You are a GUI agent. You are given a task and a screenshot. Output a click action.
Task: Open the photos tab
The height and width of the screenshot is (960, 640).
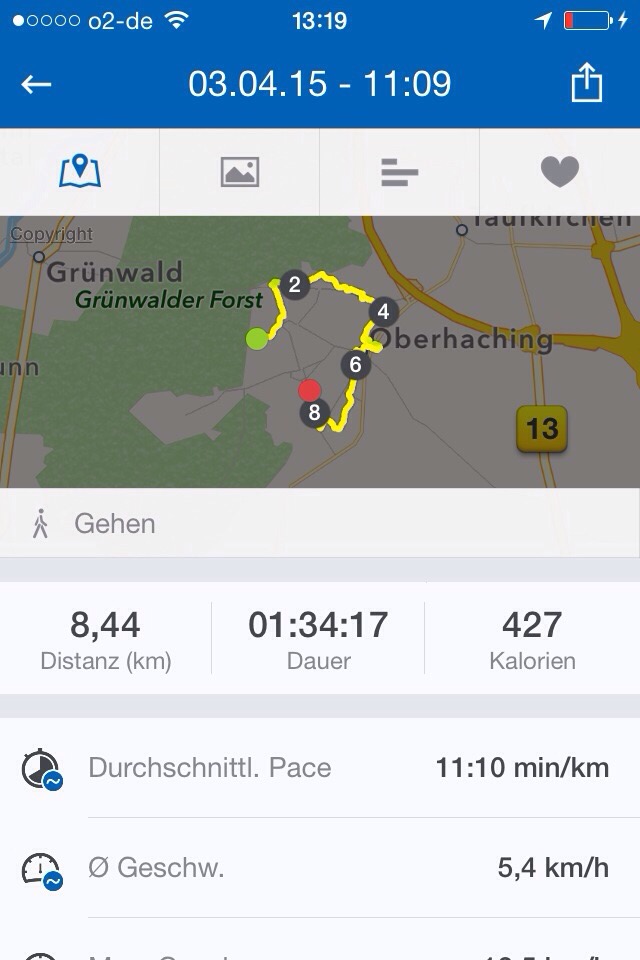(x=240, y=172)
